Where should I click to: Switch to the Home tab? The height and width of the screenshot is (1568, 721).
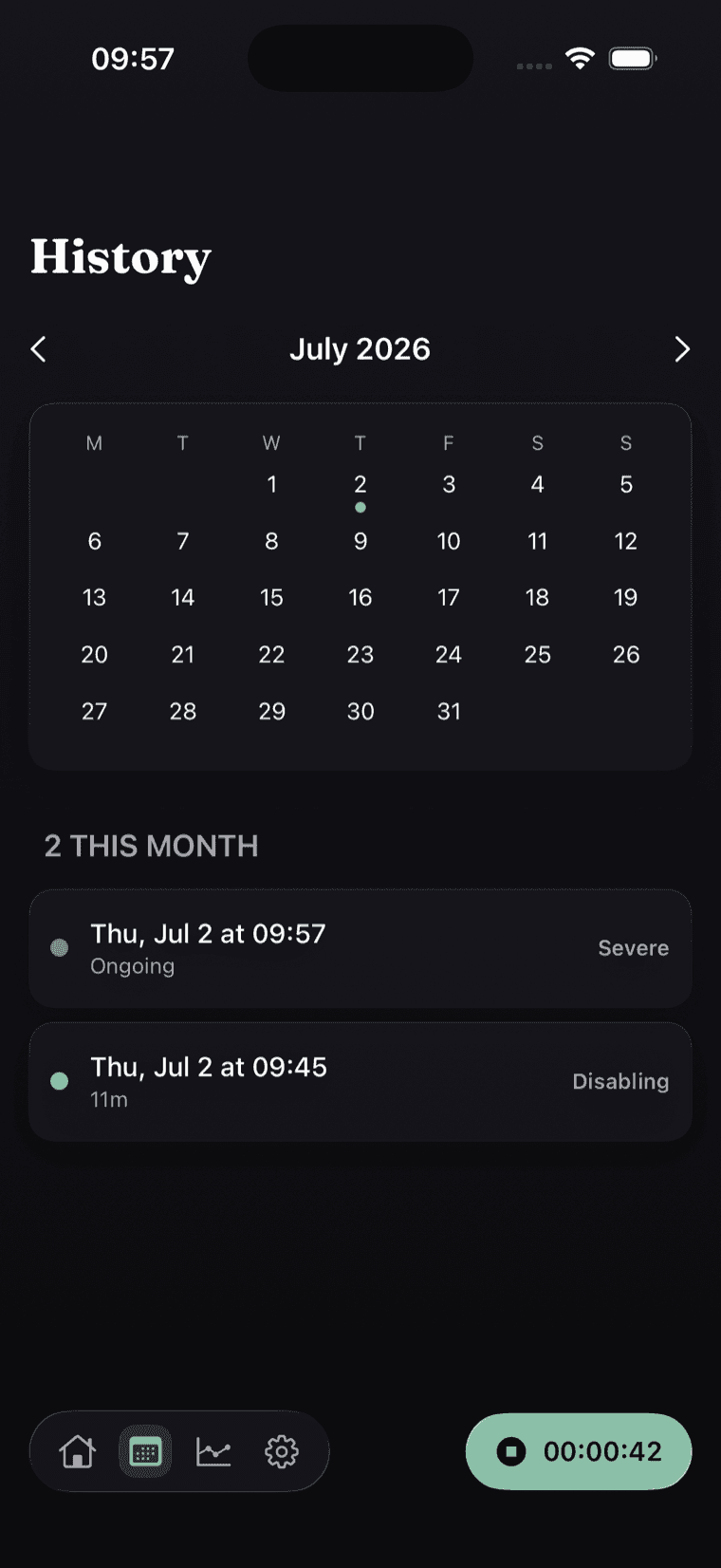[78, 1451]
